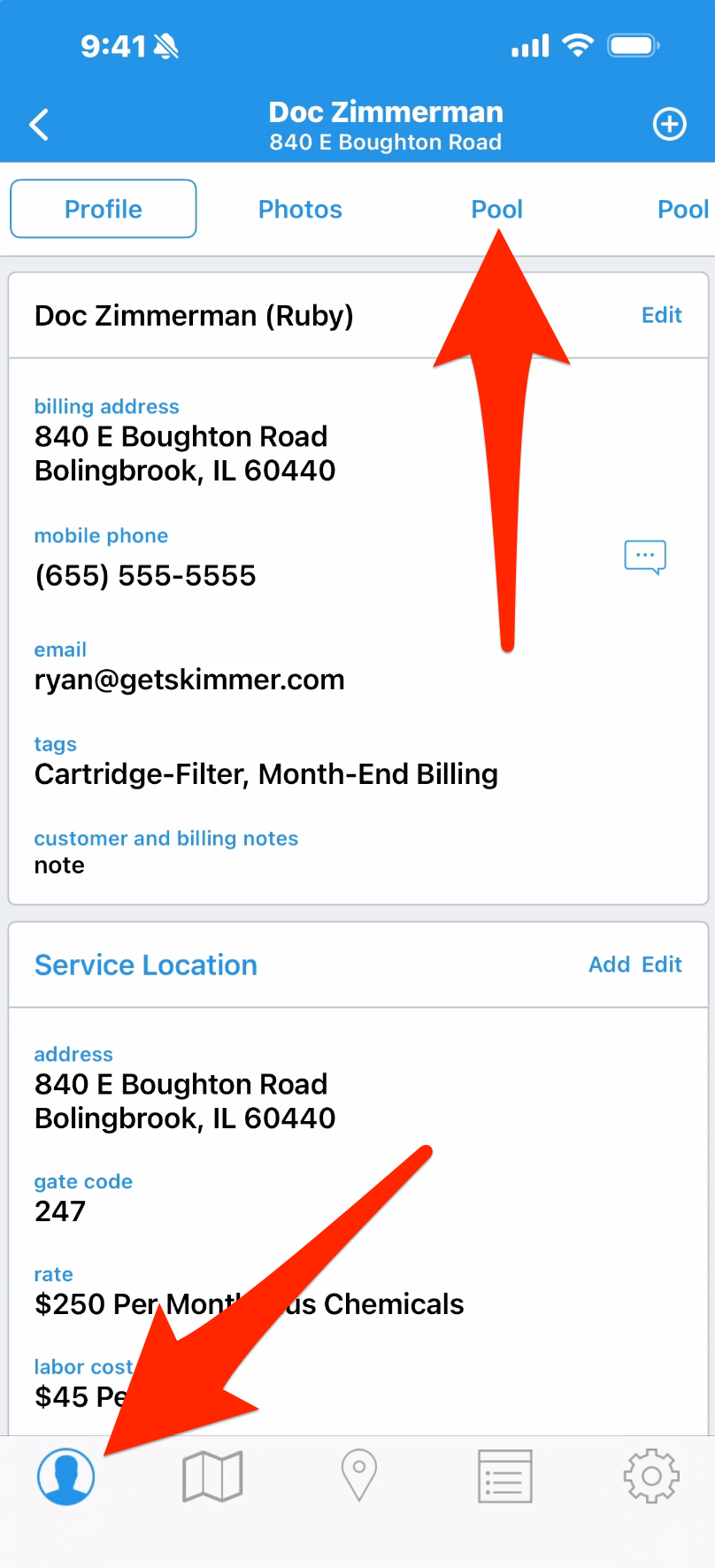Open the customers tab in bottom bar
Viewport: 715px width, 1568px height.
tap(65, 1476)
